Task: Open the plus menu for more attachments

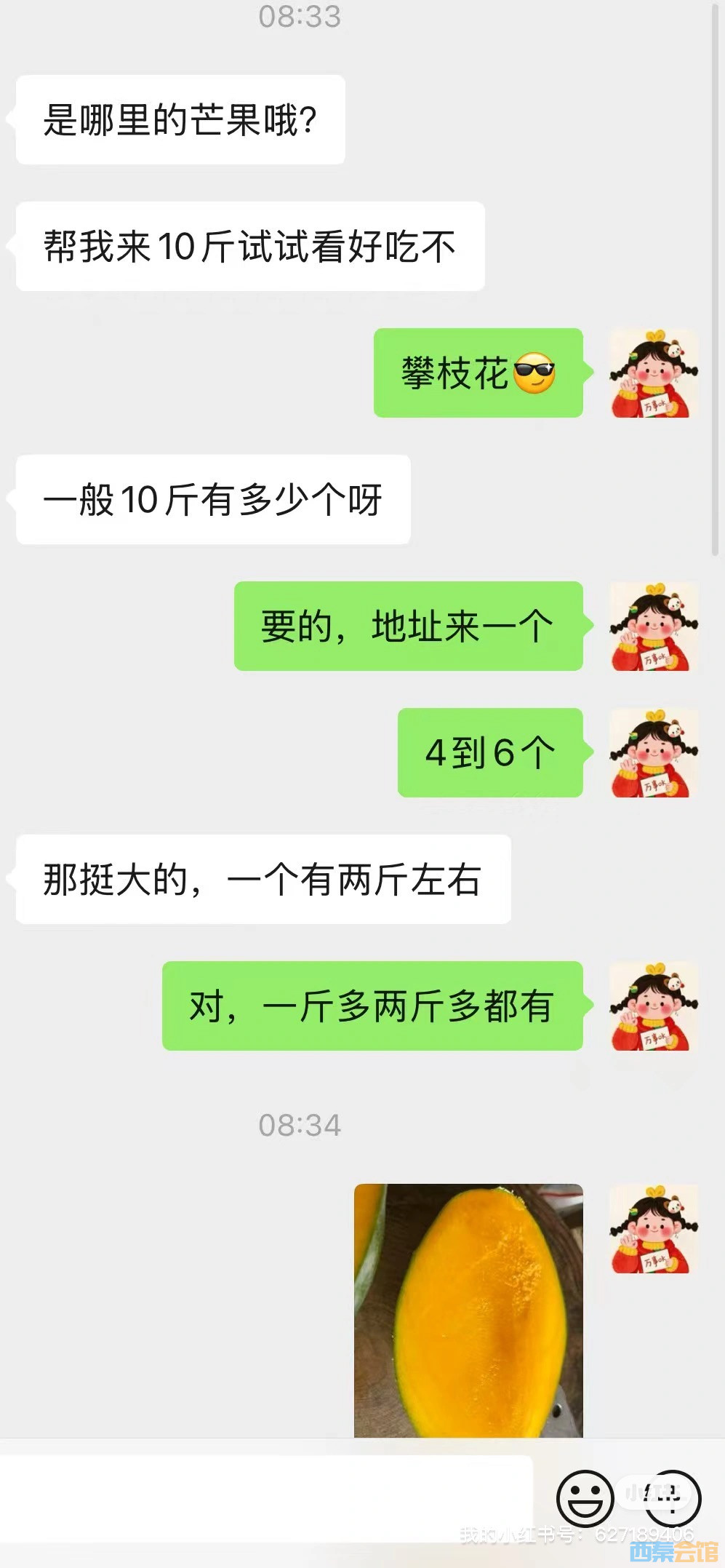Action: click(x=673, y=1498)
